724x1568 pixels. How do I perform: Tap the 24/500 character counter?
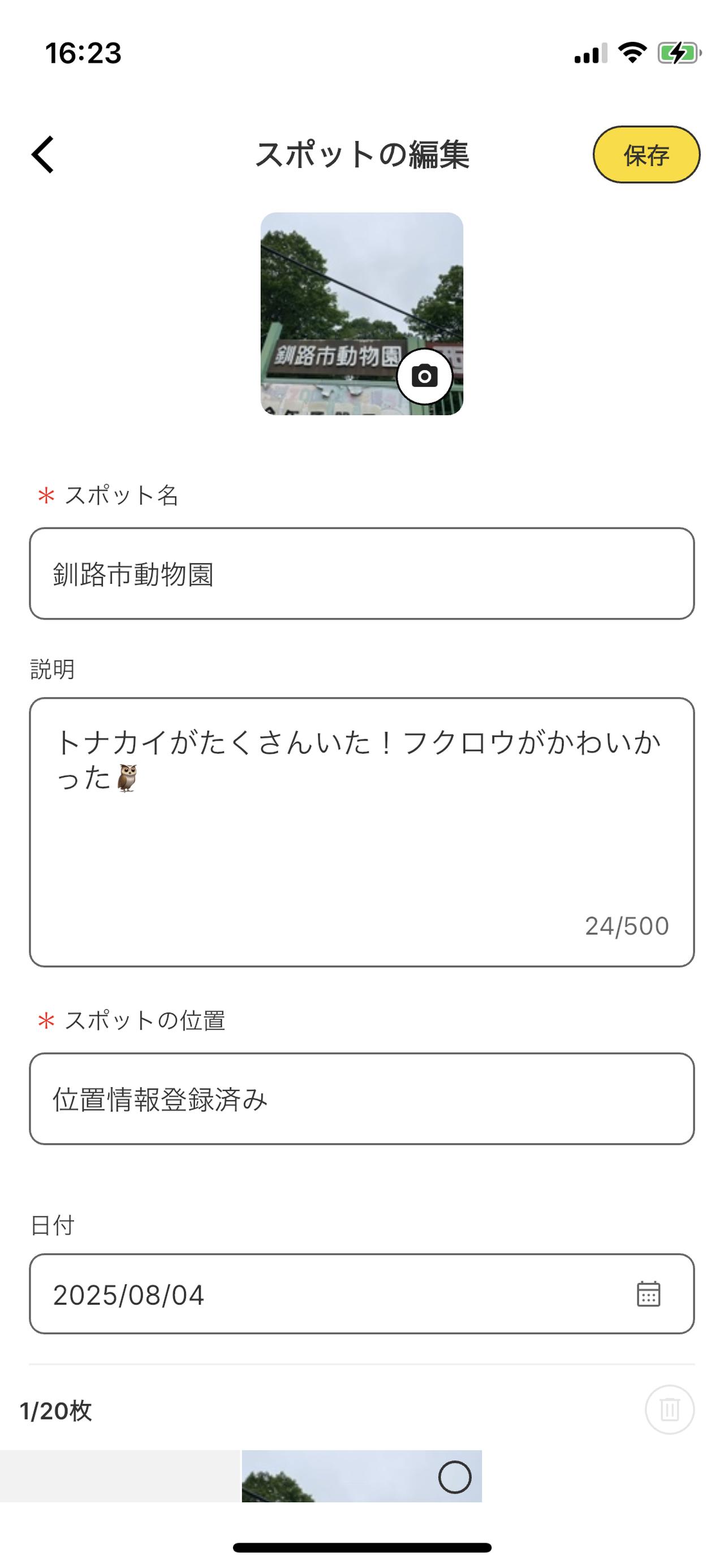click(627, 925)
